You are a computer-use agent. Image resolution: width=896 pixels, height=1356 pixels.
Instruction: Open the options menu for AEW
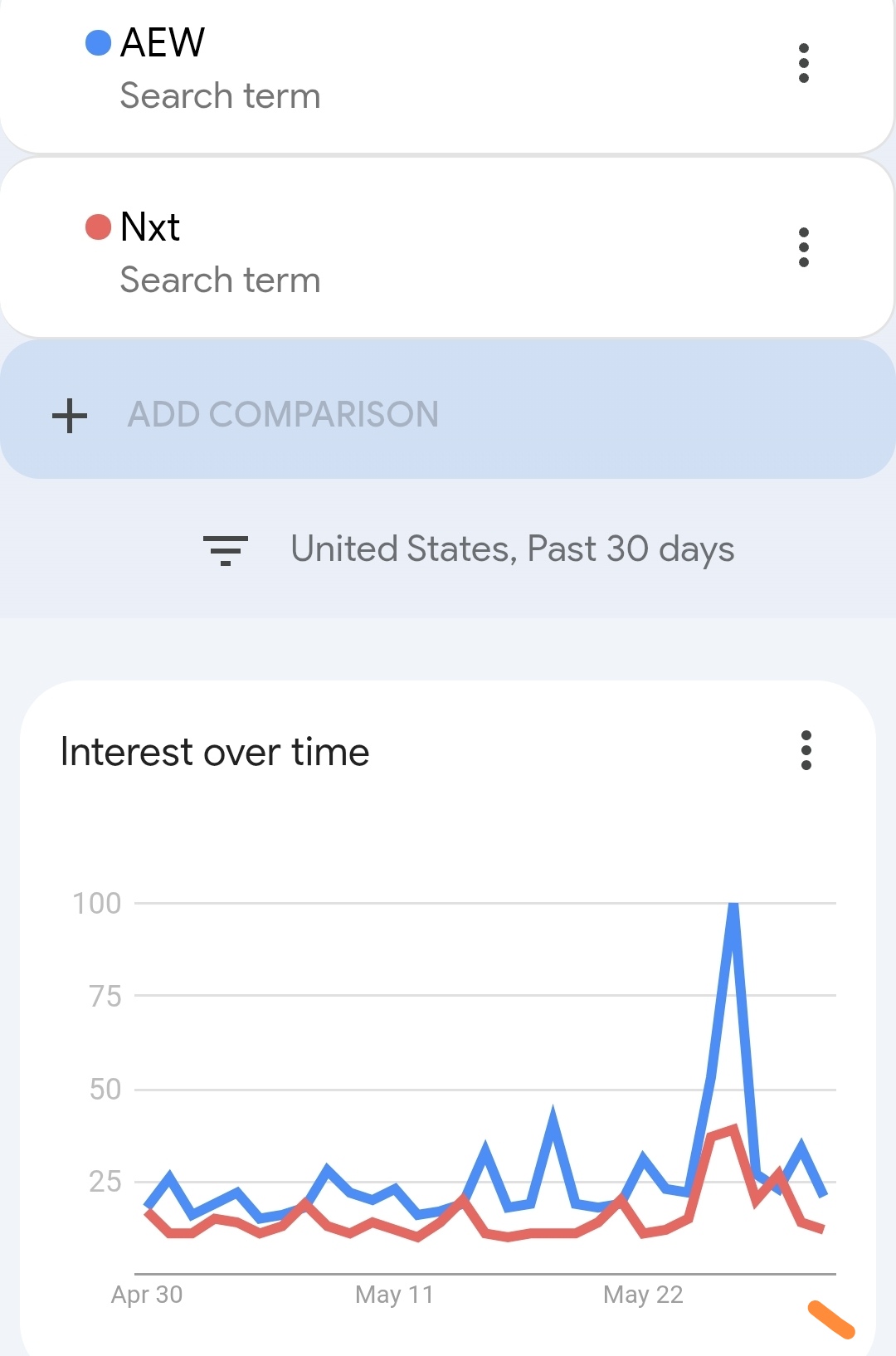coord(803,64)
